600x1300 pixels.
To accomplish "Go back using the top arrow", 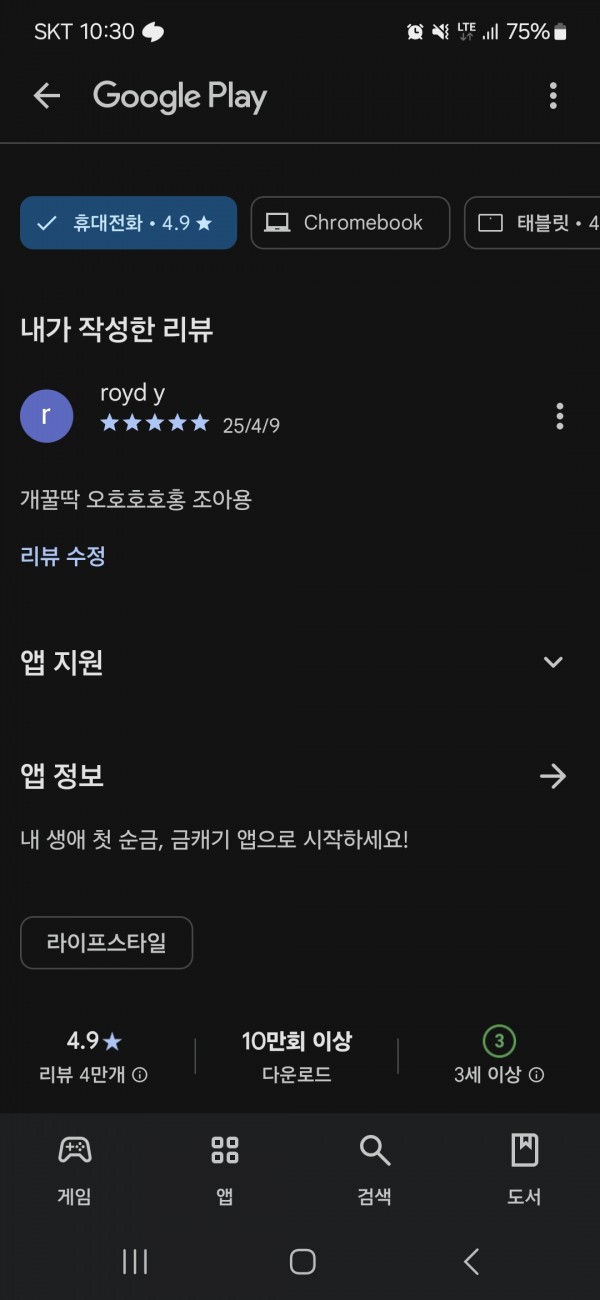I will pyautogui.click(x=47, y=96).
